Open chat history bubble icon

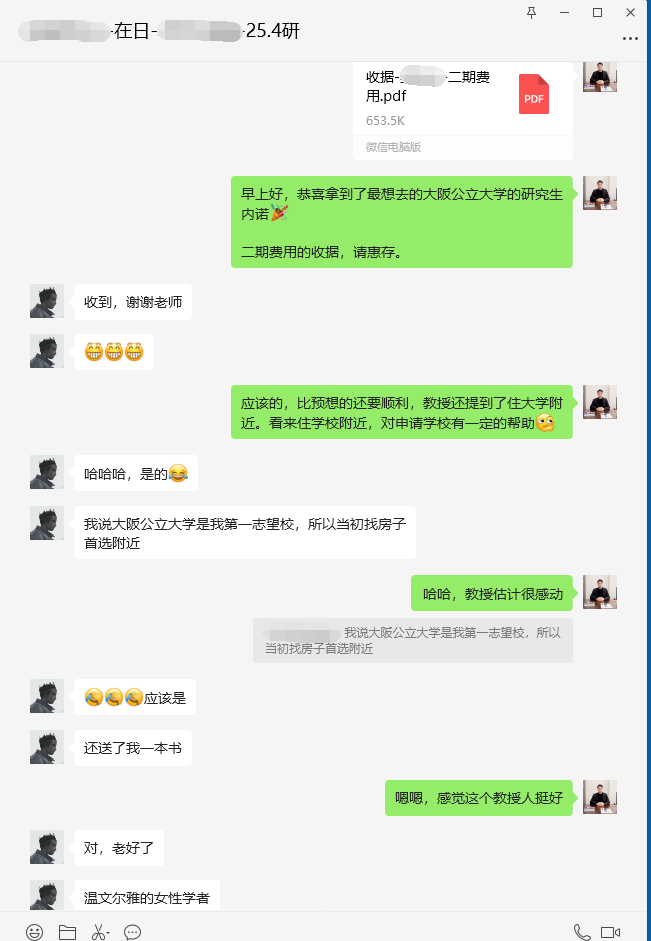click(x=132, y=932)
